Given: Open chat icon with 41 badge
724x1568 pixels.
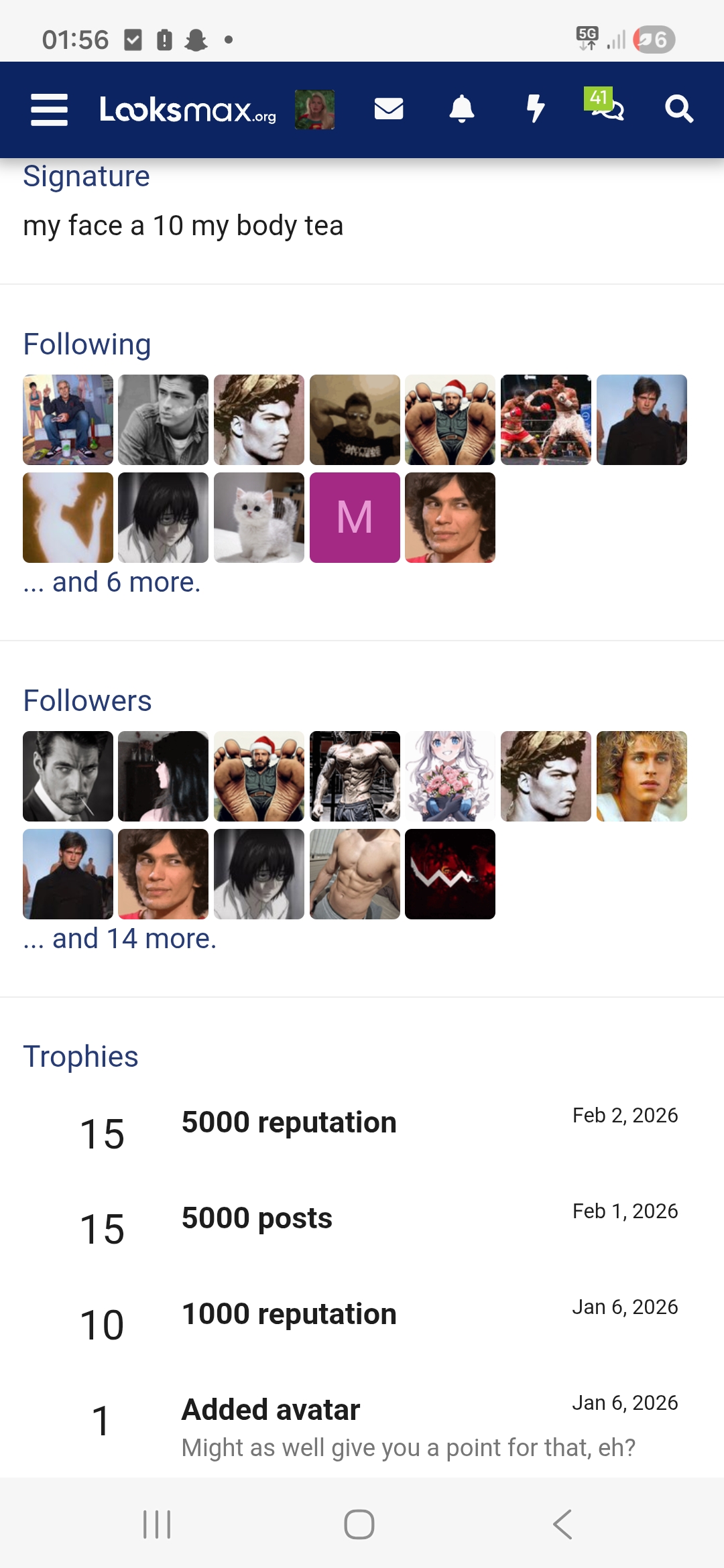Looking at the screenshot, I should (x=606, y=106).
